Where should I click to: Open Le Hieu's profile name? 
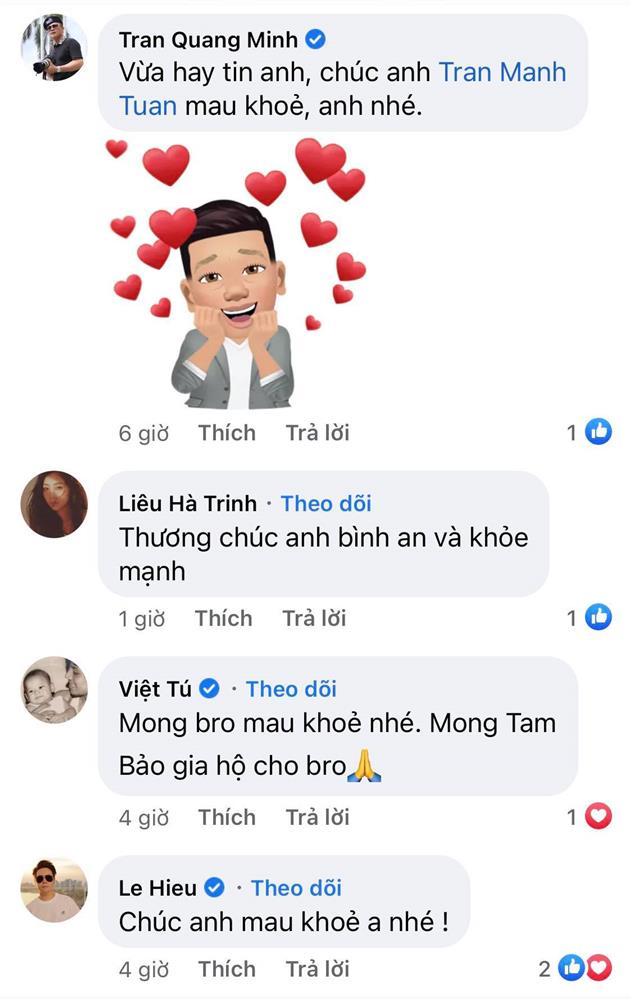click(x=158, y=888)
